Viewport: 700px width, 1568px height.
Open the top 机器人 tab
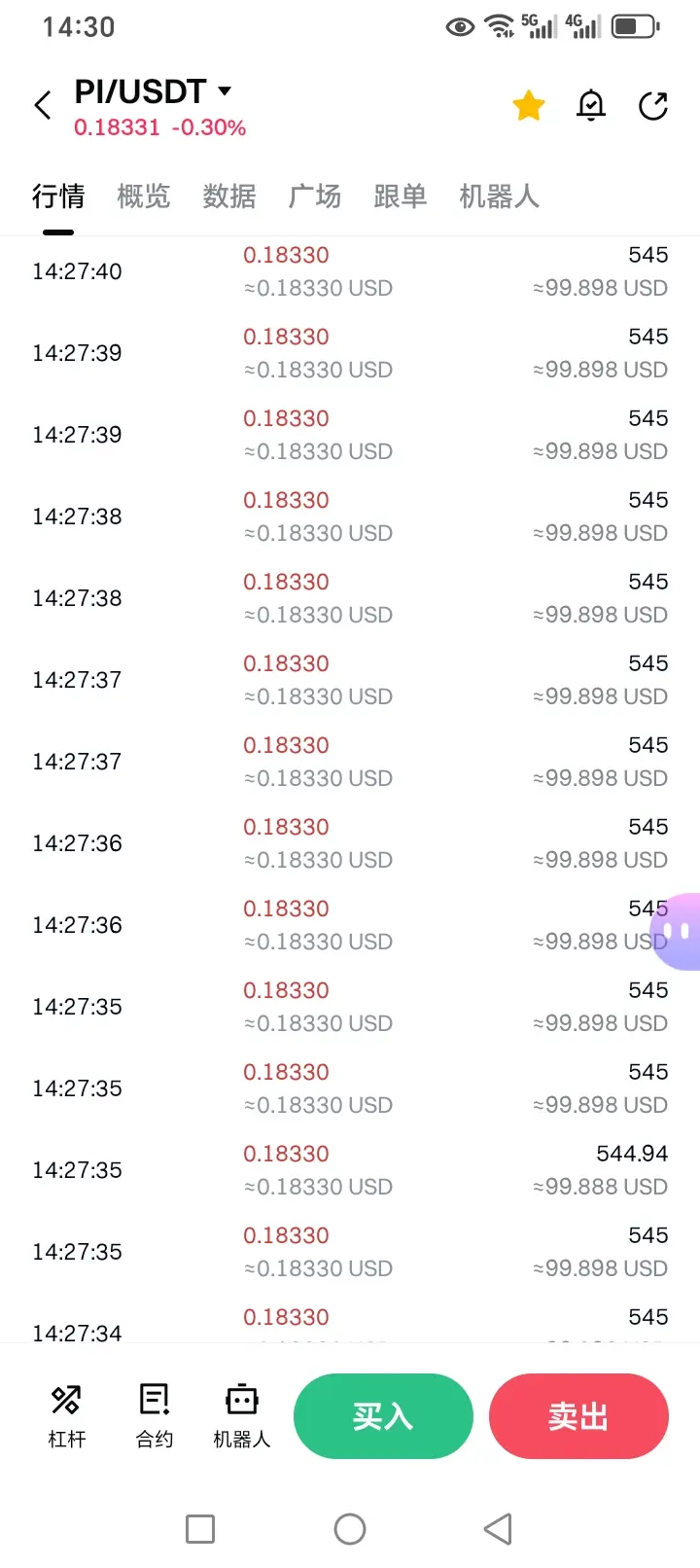(x=499, y=196)
